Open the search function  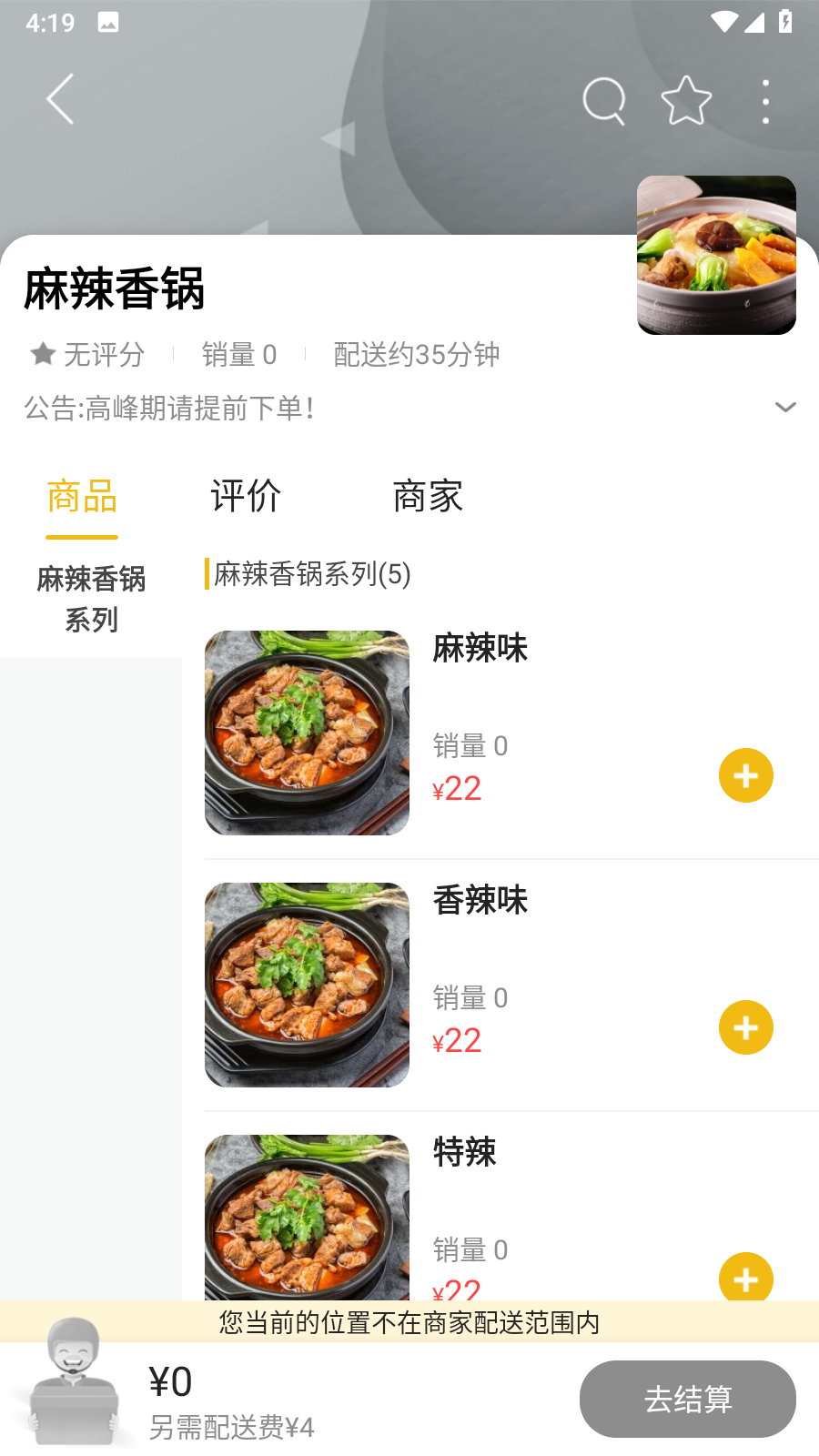pyautogui.click(x=602, y=100)
